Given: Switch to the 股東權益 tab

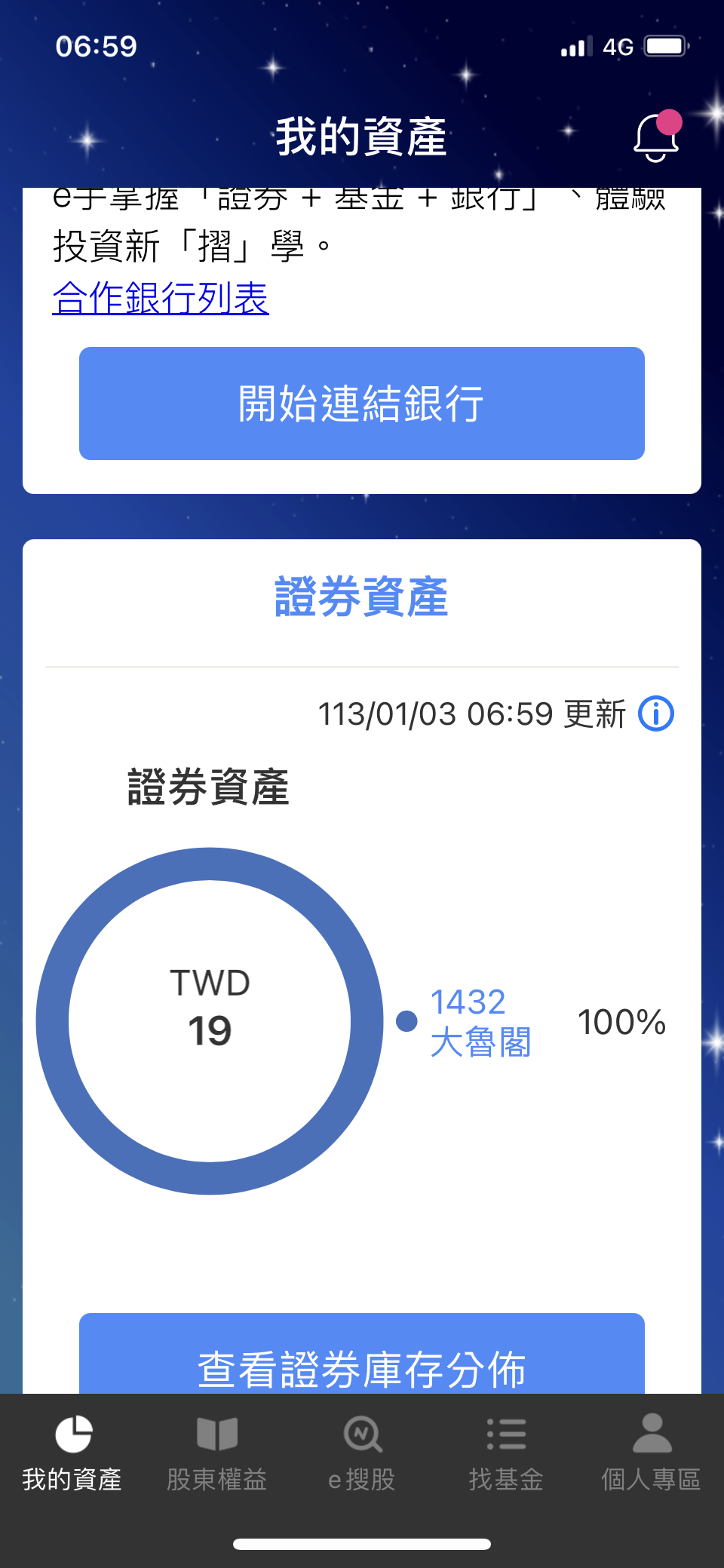Looking at the screenshot, I should (x=217, y=1452).
